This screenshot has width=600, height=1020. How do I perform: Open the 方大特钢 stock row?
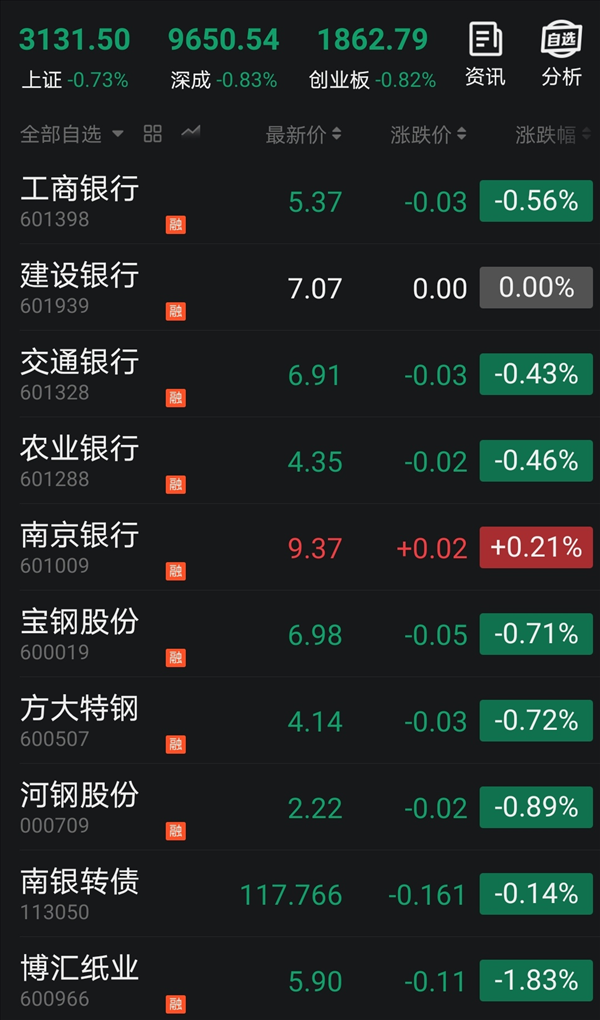click(300, 720)
